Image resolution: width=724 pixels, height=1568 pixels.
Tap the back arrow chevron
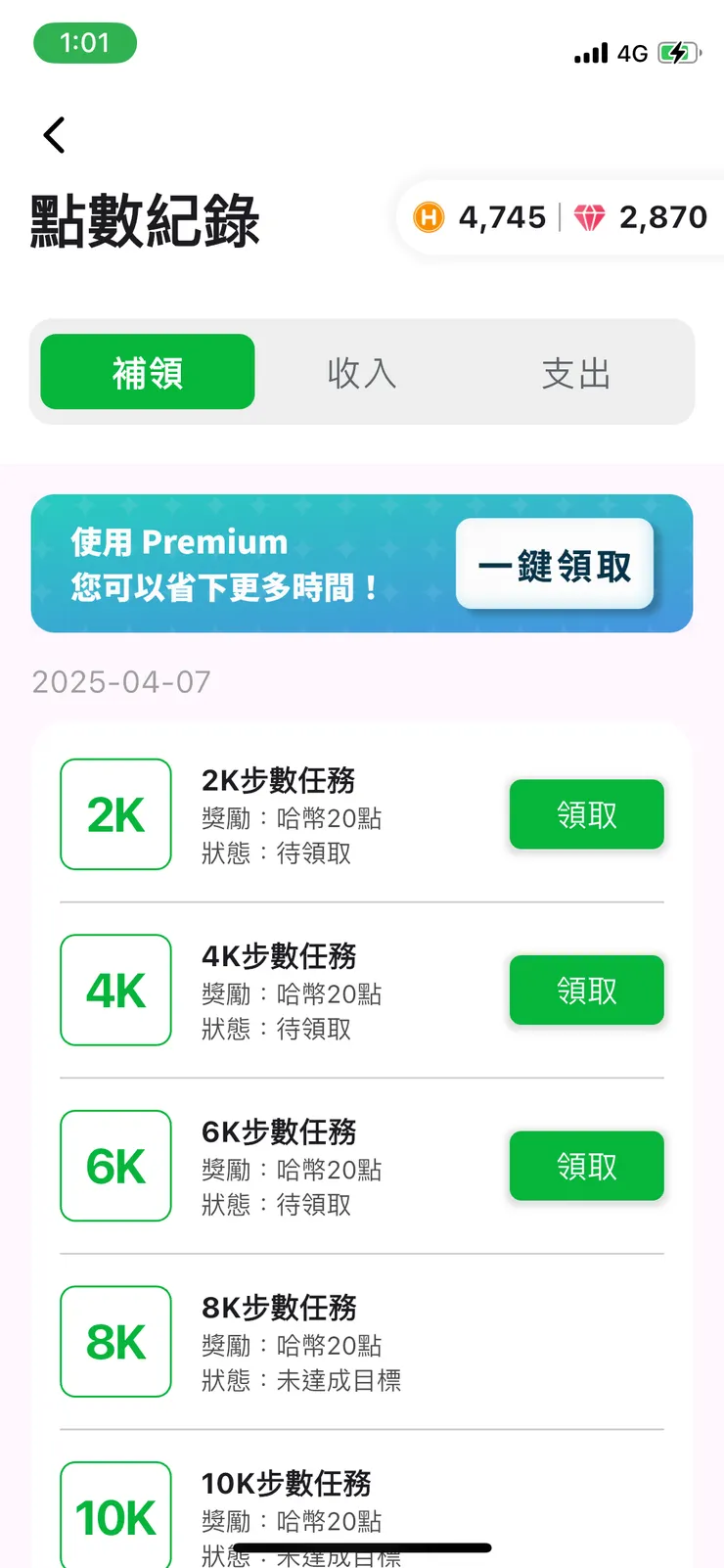click(x=53, y=135)
